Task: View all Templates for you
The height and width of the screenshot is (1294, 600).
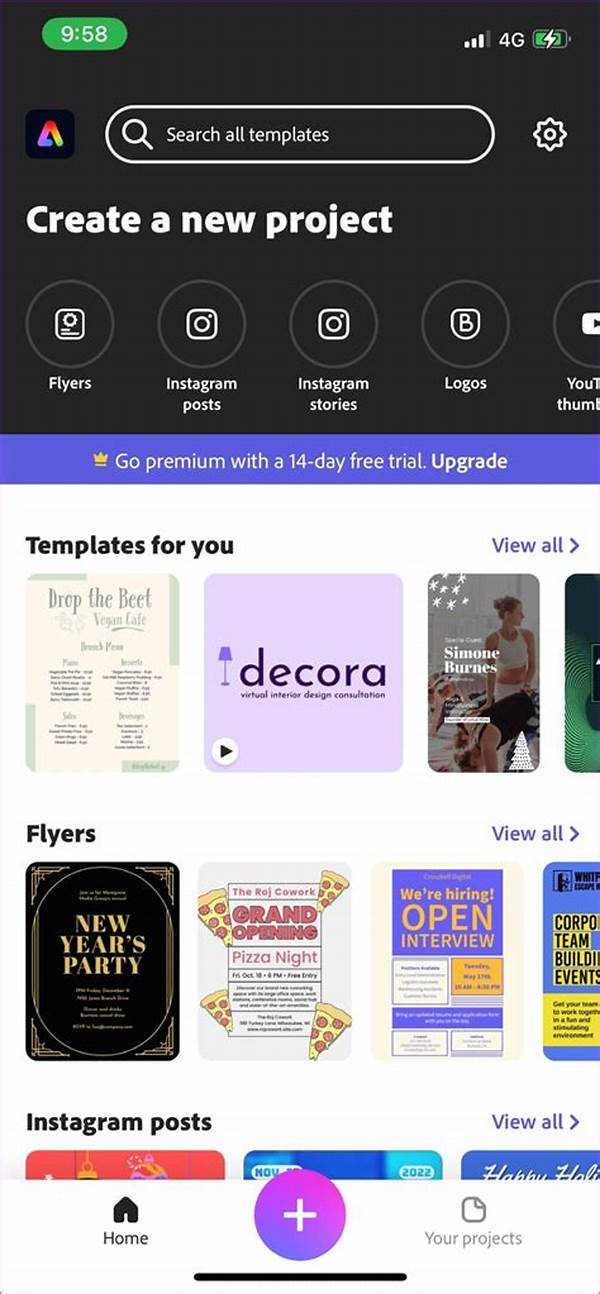Action: click(535, 545)
